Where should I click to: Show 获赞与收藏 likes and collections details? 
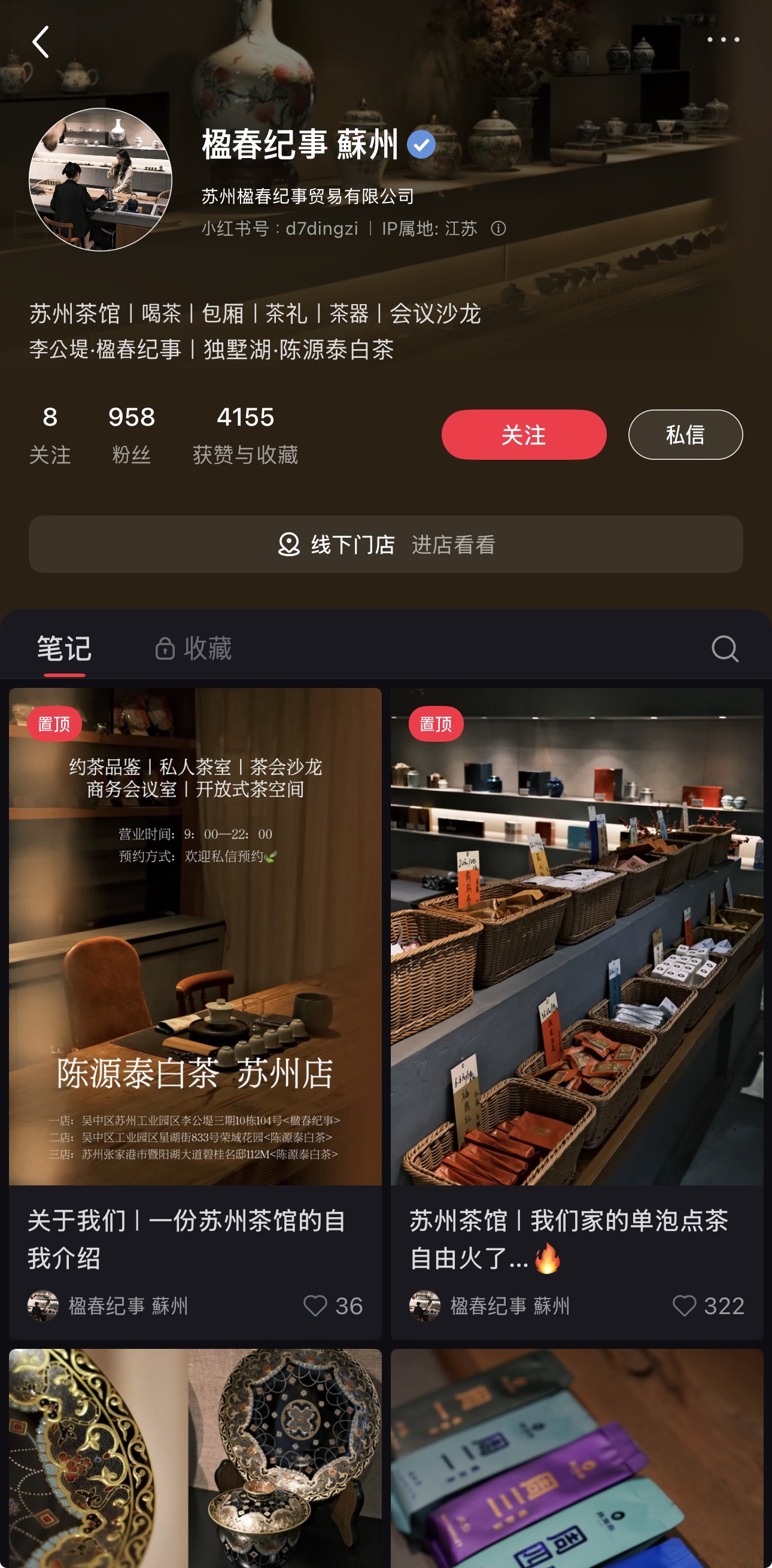coord(245,434)
